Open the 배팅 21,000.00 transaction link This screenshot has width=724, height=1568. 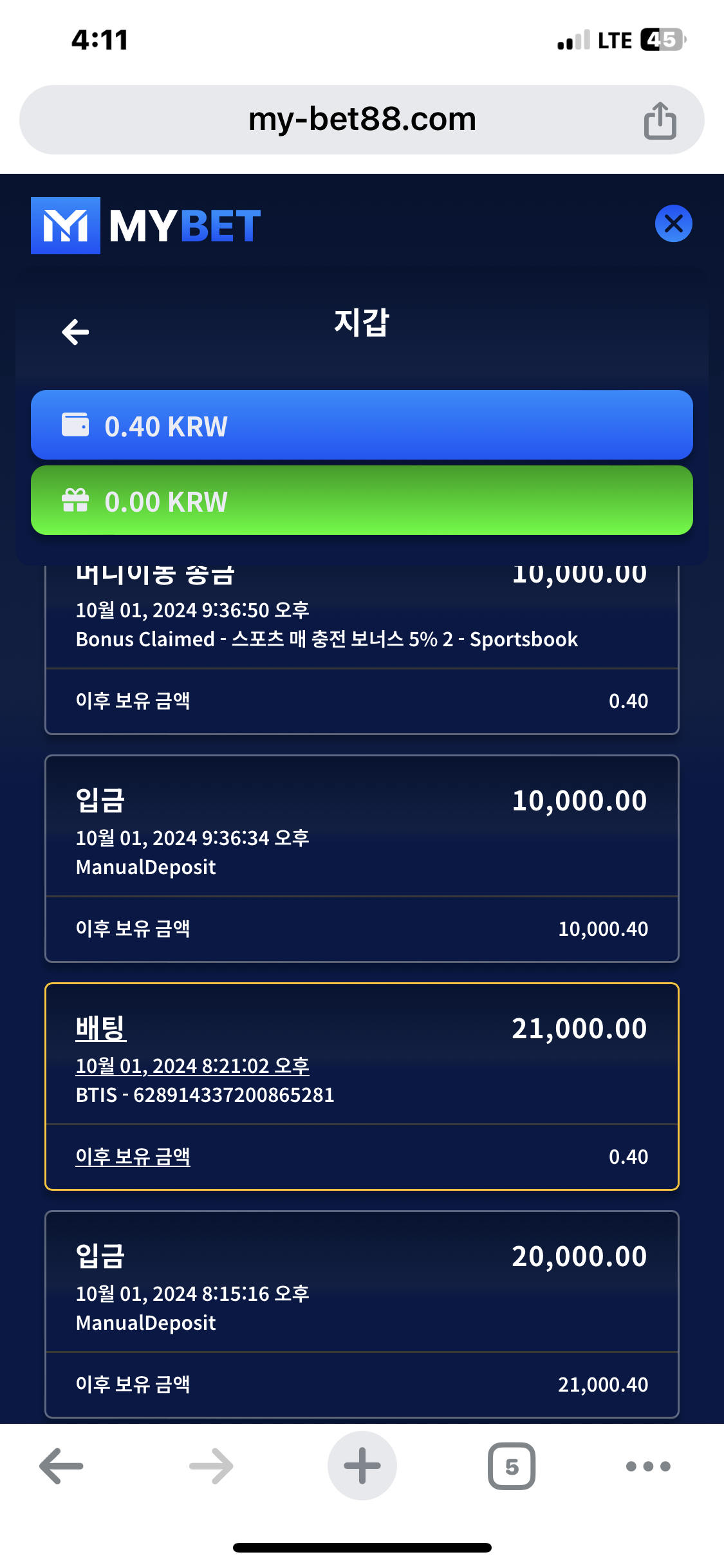tap(100, 1028)
